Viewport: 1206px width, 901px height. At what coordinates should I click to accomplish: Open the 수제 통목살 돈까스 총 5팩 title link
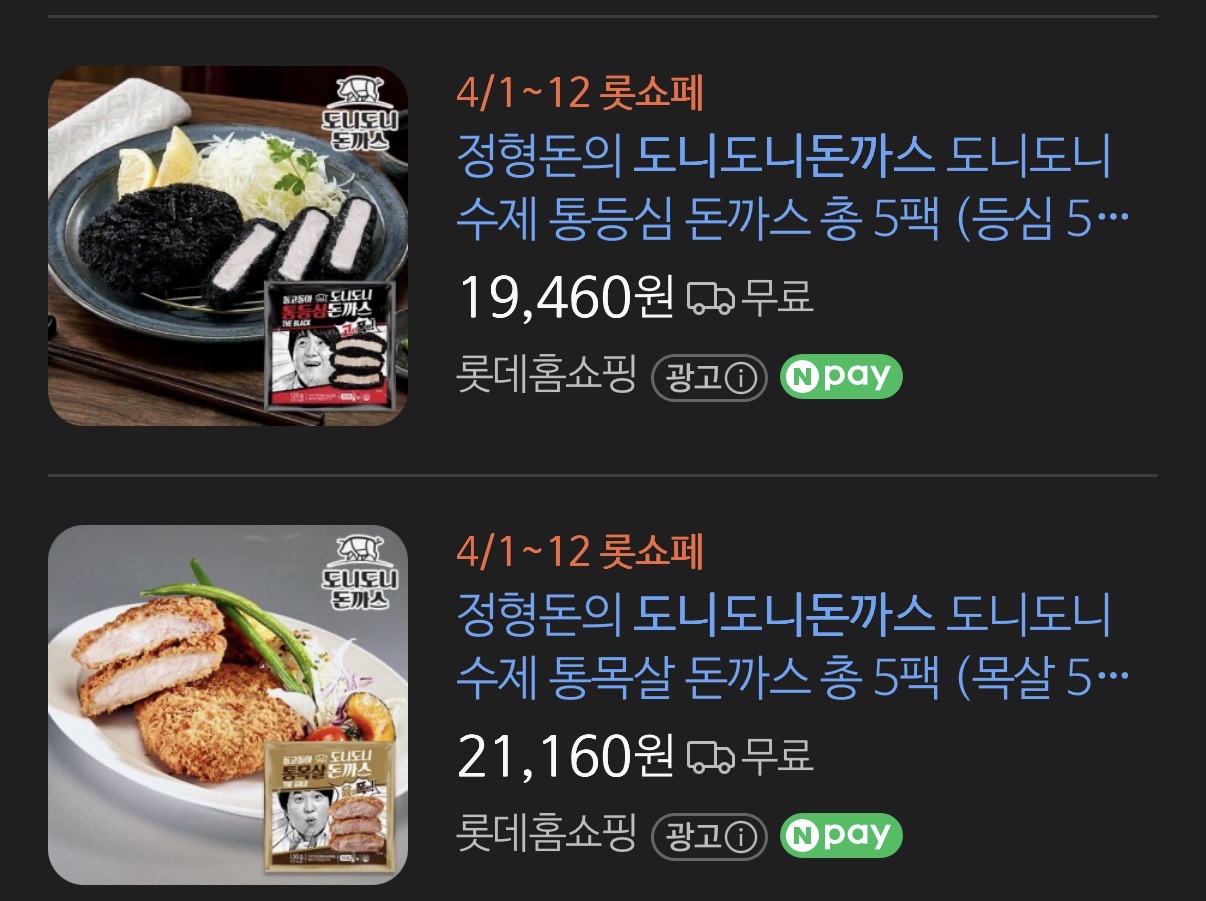pyautogui.click(x=785, y=649)
